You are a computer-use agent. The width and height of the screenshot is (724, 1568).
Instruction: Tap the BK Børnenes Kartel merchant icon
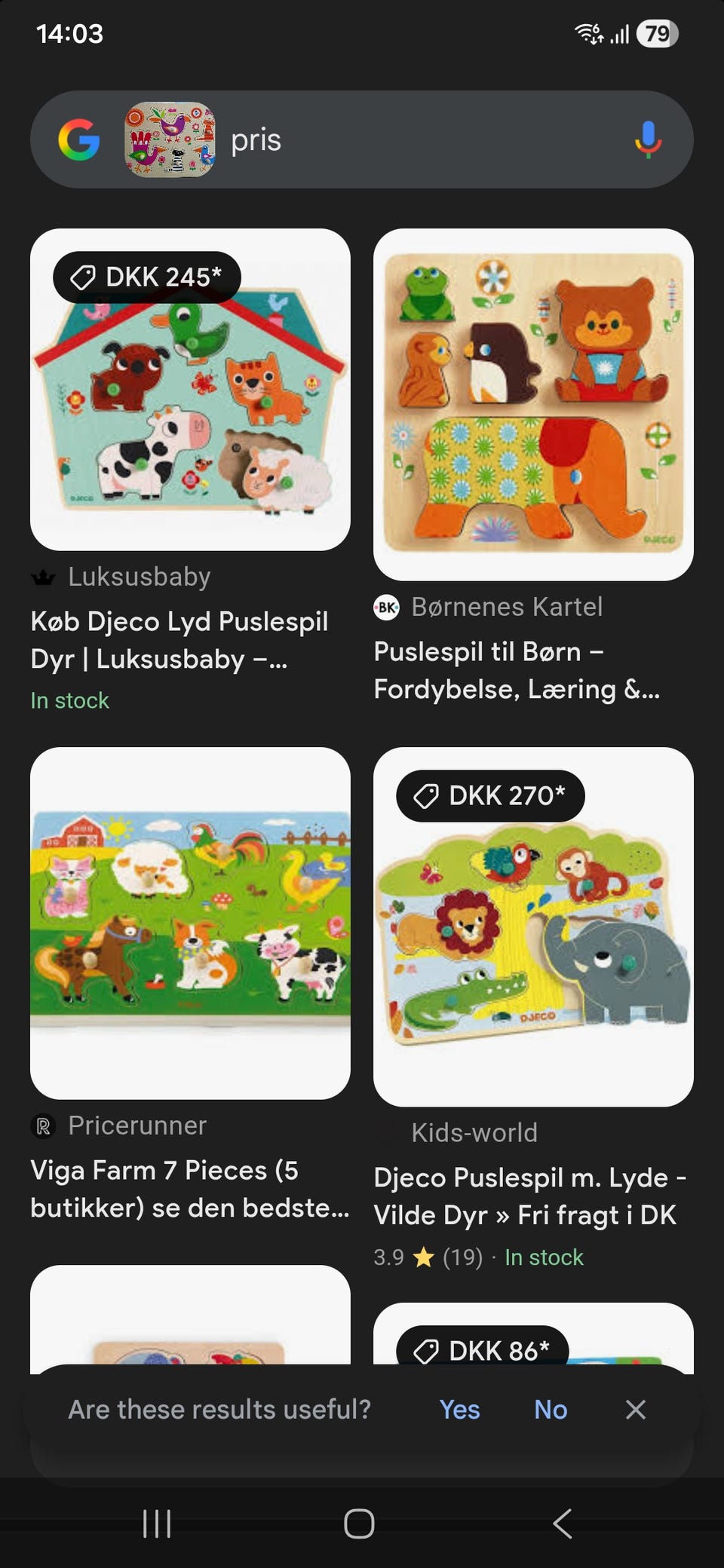pos(387,607)
